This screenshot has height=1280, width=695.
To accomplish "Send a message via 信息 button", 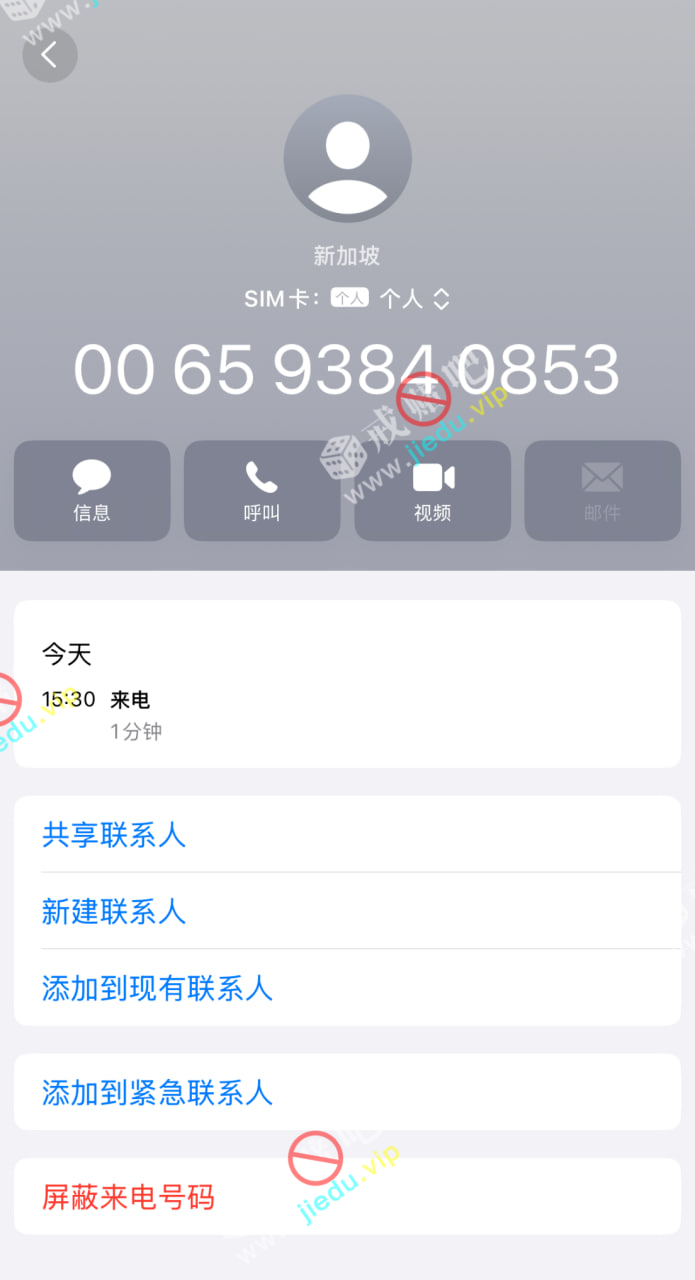I will tap(92, 491).
